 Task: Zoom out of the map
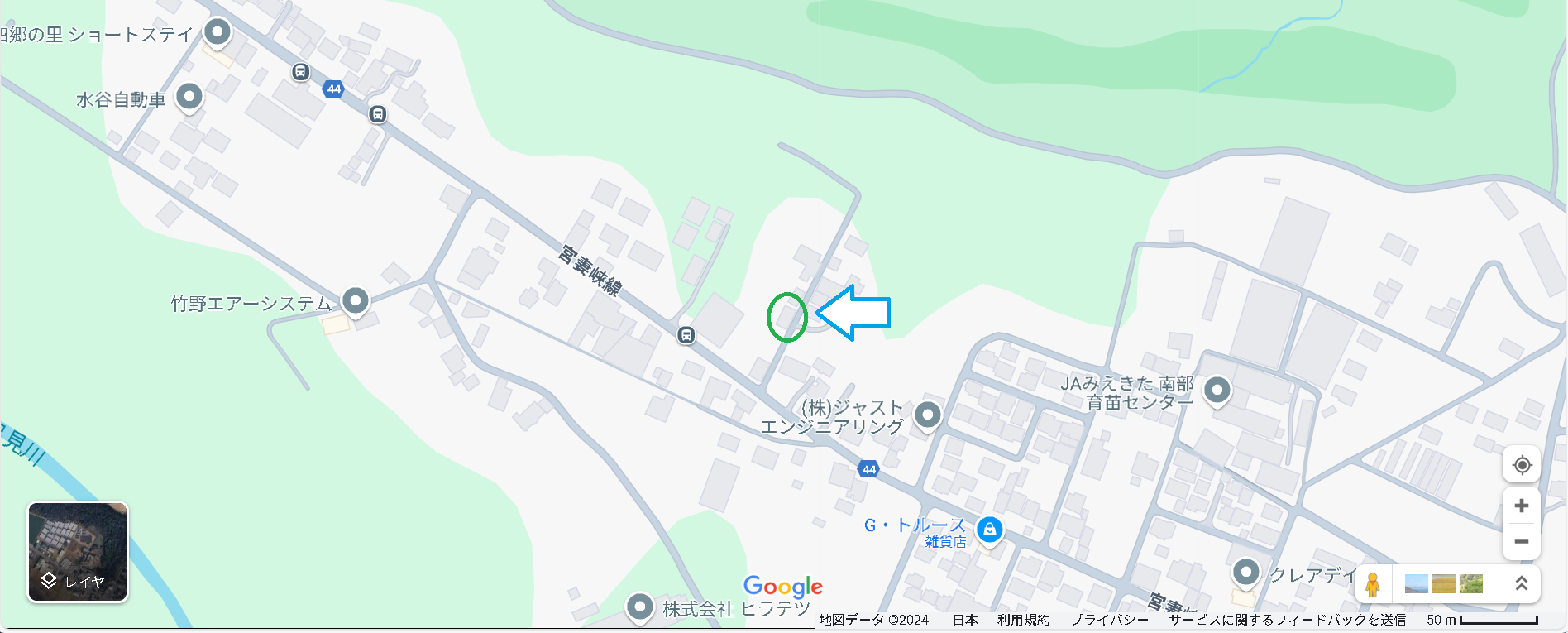pyautogui.click(x=1521, y=542)
